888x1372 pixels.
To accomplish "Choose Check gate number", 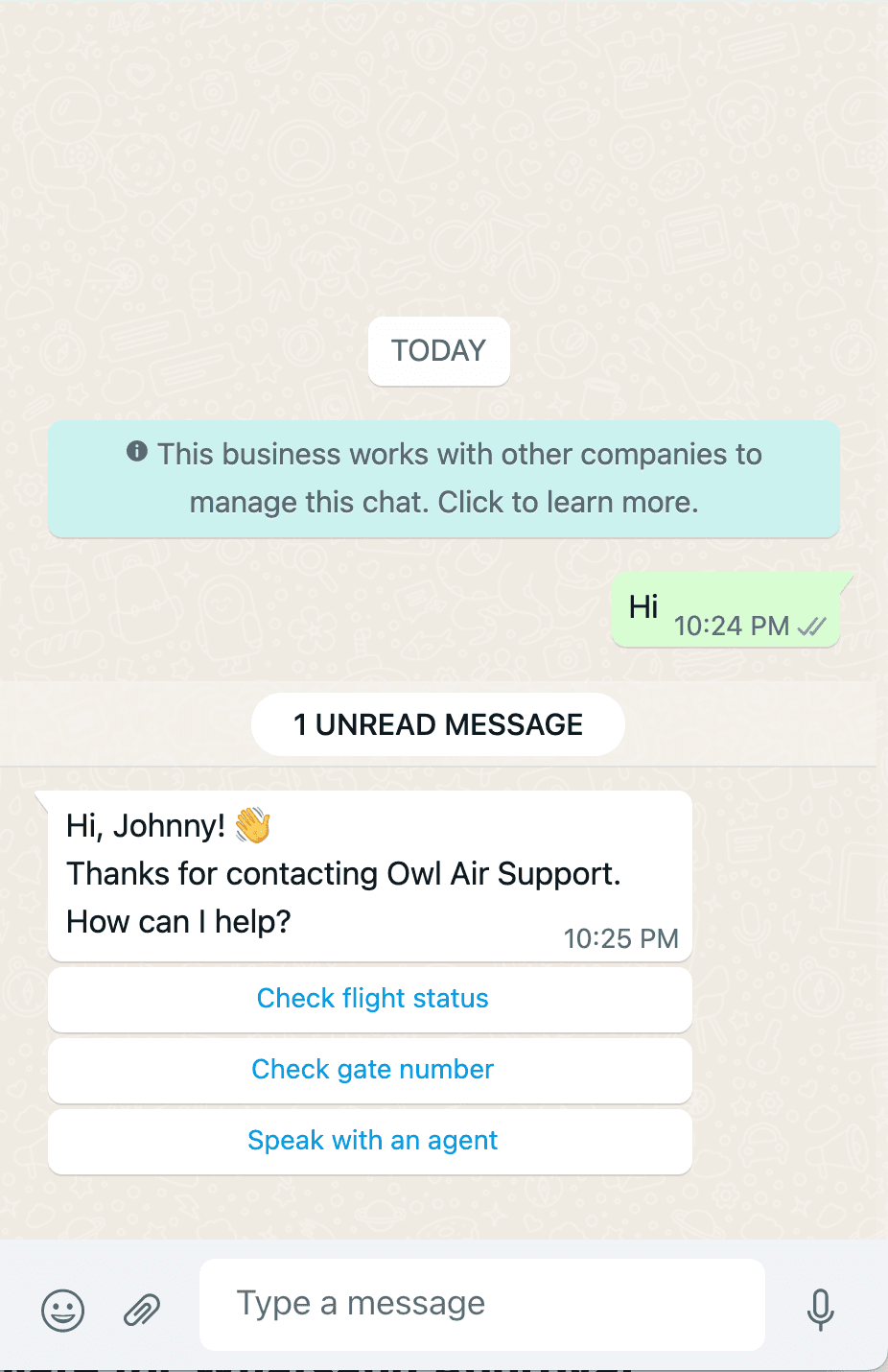I will [x=371, y=1070].
